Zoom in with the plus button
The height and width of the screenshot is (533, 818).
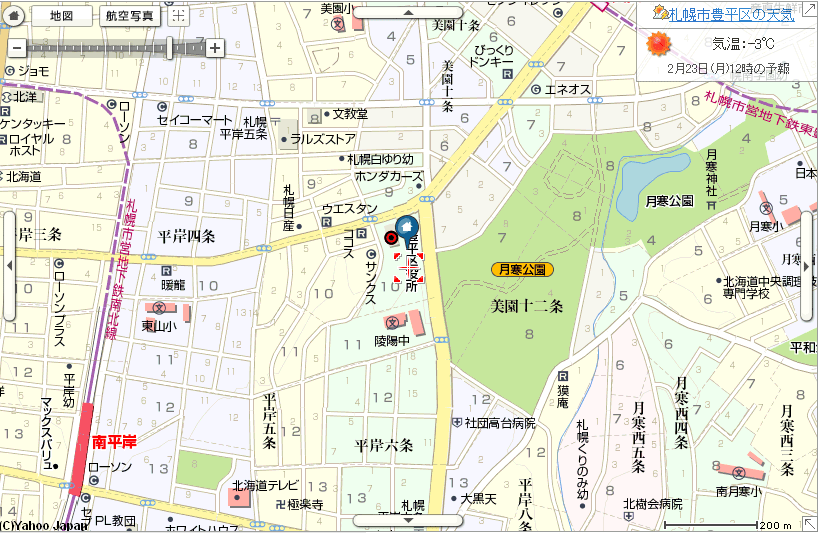(215, 47)
